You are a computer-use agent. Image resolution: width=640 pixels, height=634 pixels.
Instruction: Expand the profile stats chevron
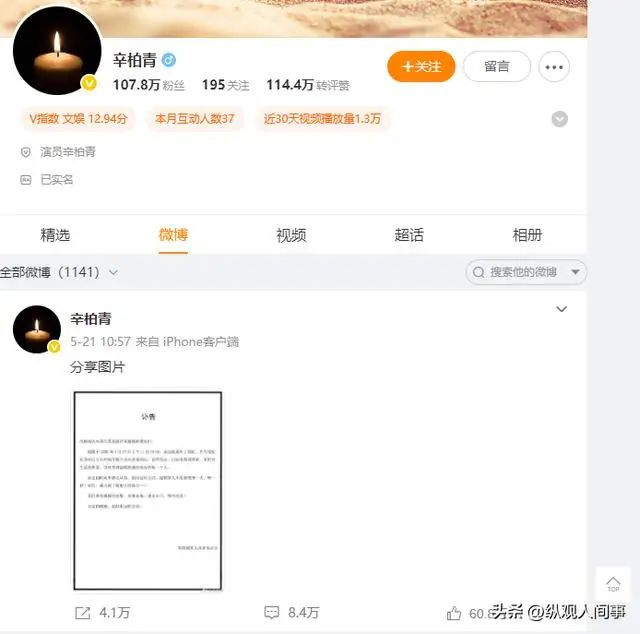click(560, 119)
